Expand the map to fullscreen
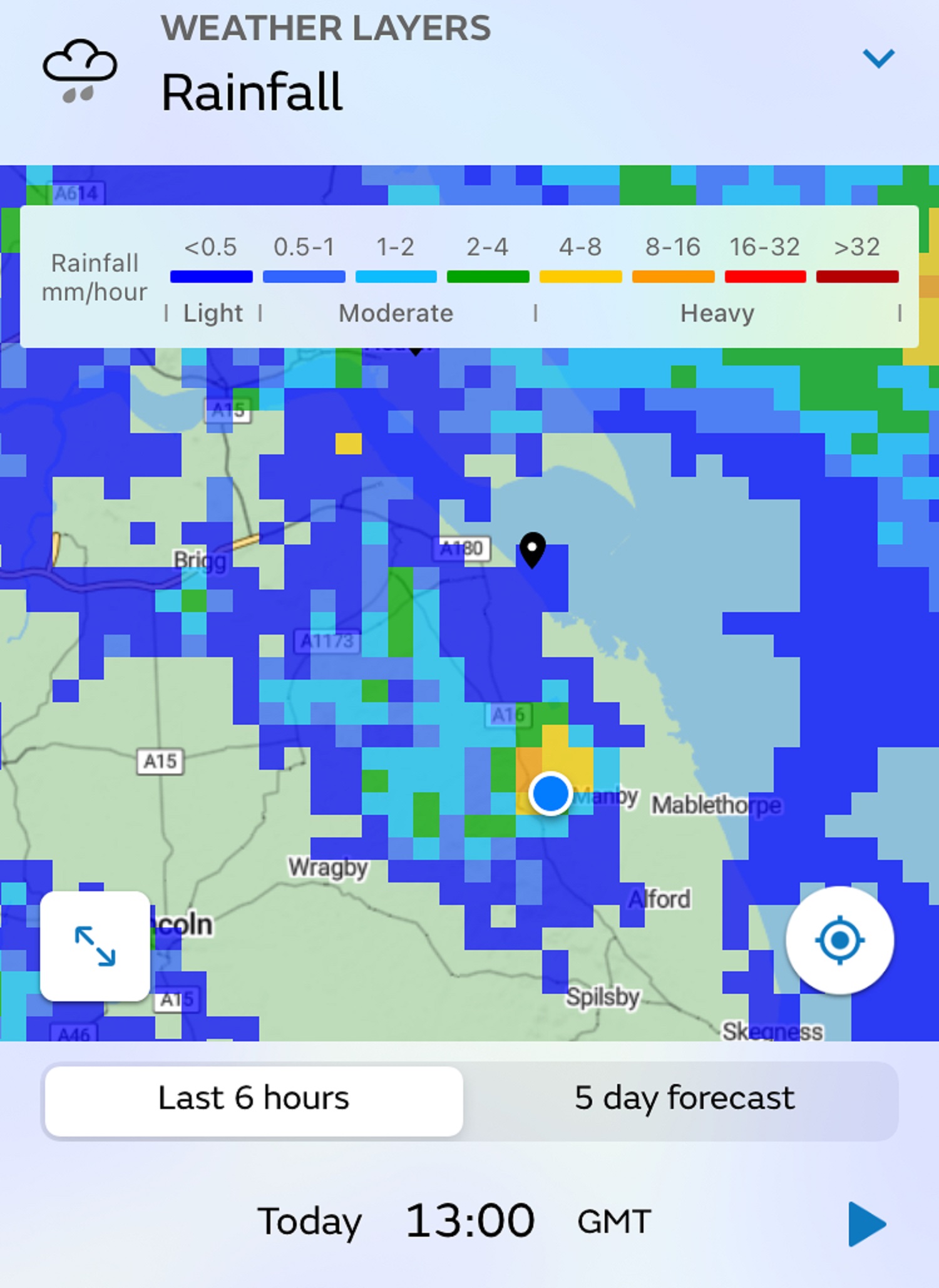This screenshot has height=1288, width=939. coord(95,946)
